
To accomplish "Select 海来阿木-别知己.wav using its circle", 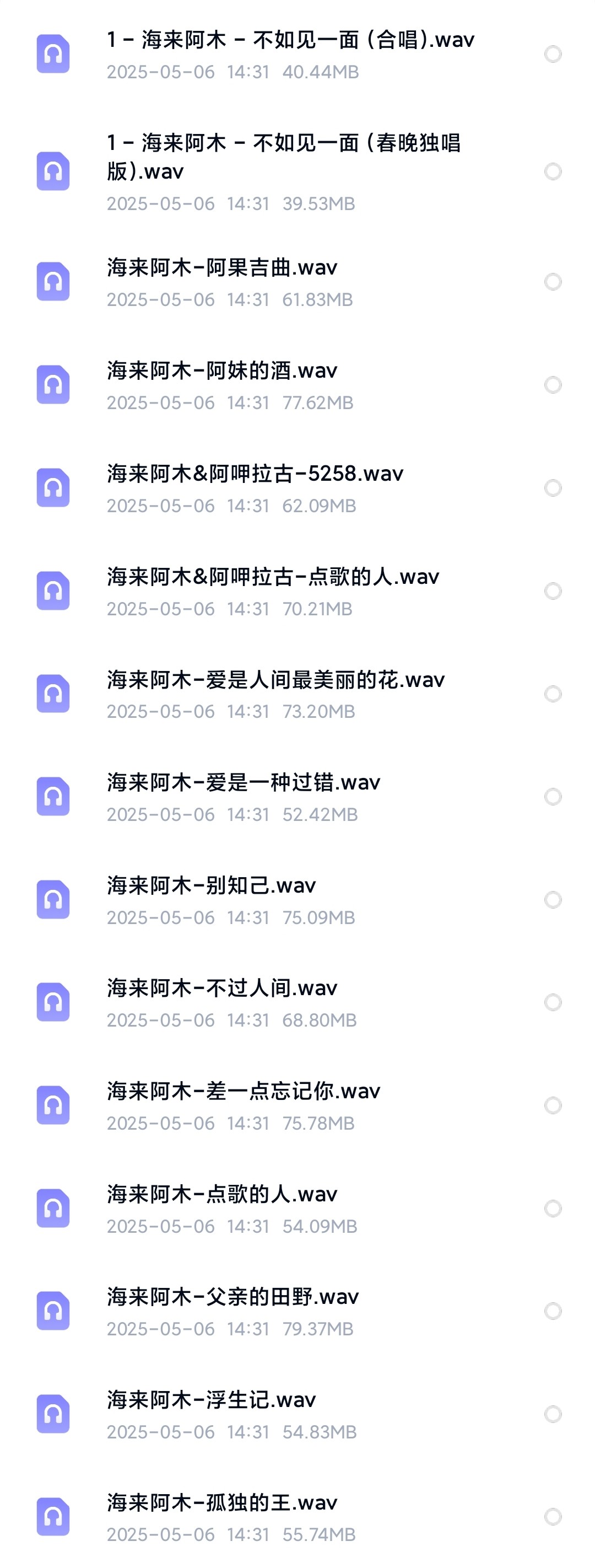I will (x=553, y=900).
